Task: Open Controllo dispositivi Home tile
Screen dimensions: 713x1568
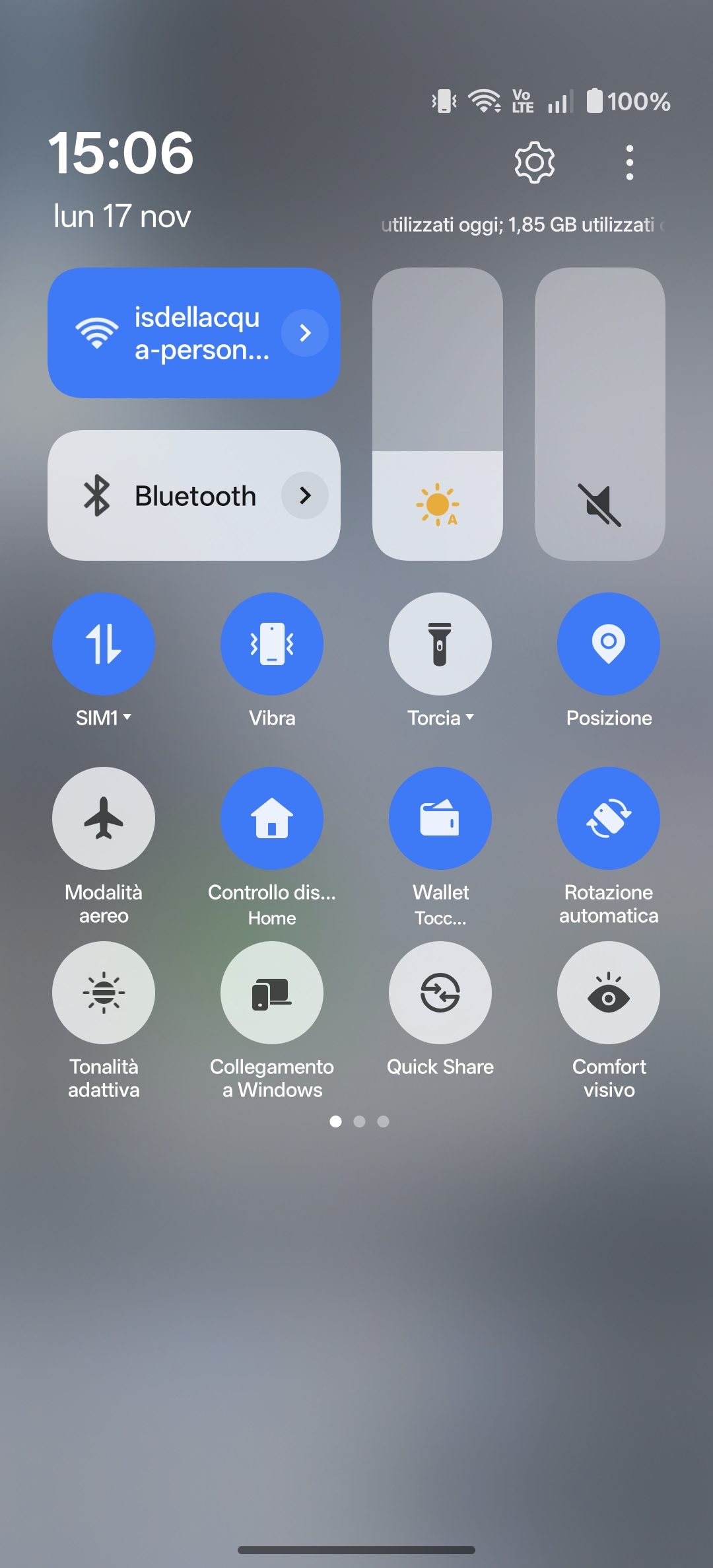Action: click(x=272, y=818)
